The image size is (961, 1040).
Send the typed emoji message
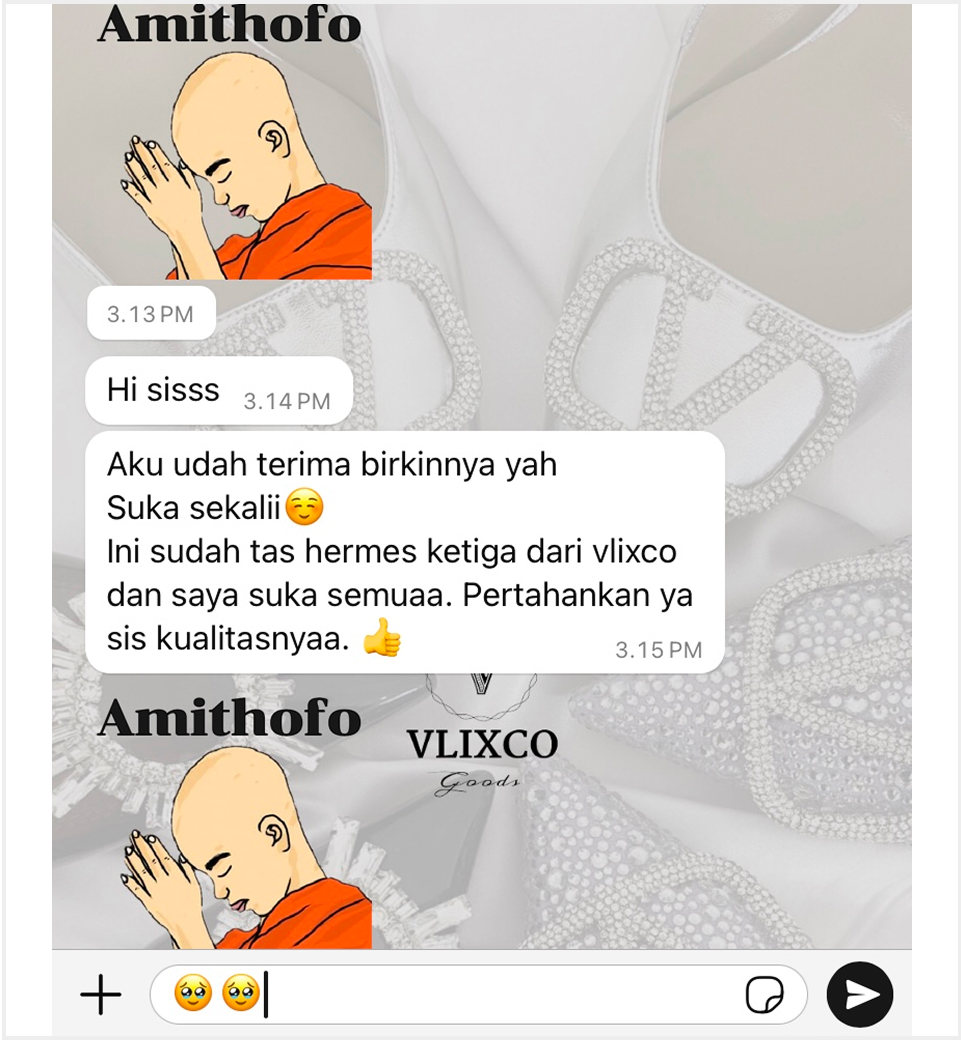(x=859, y=994)
